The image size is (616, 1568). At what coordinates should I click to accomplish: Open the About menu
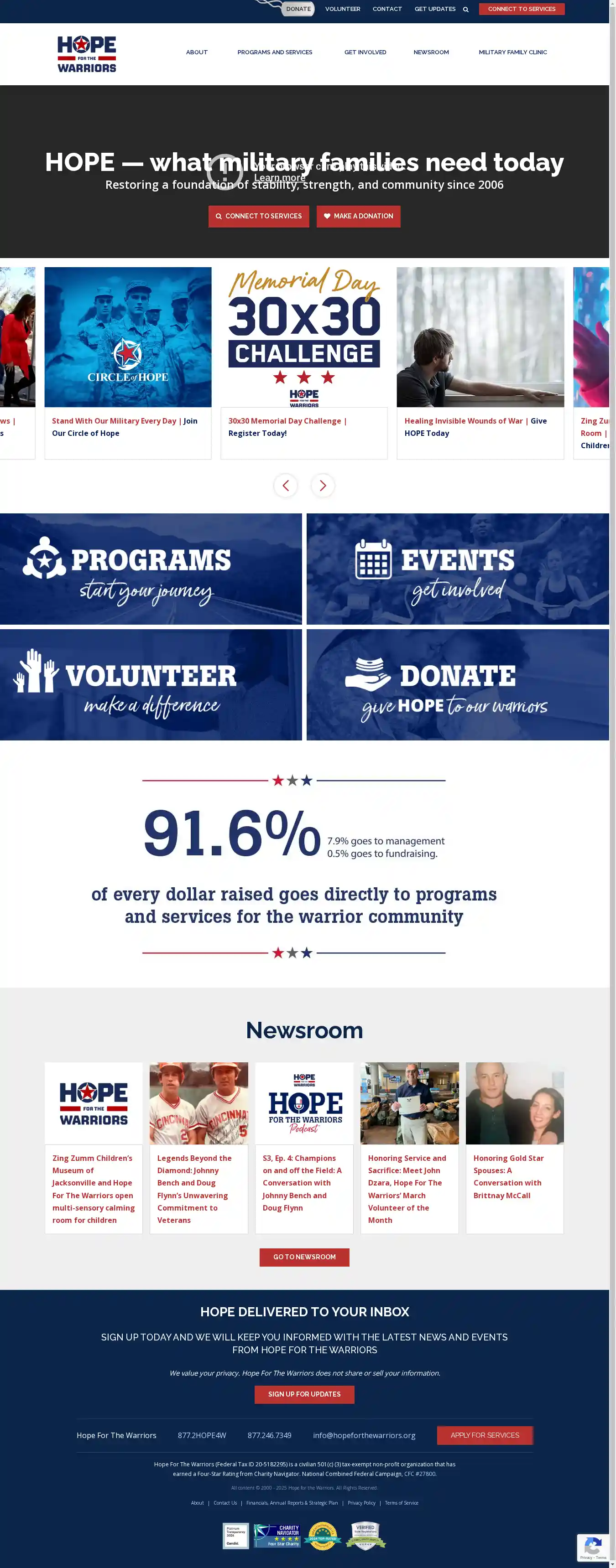point(196,52)
